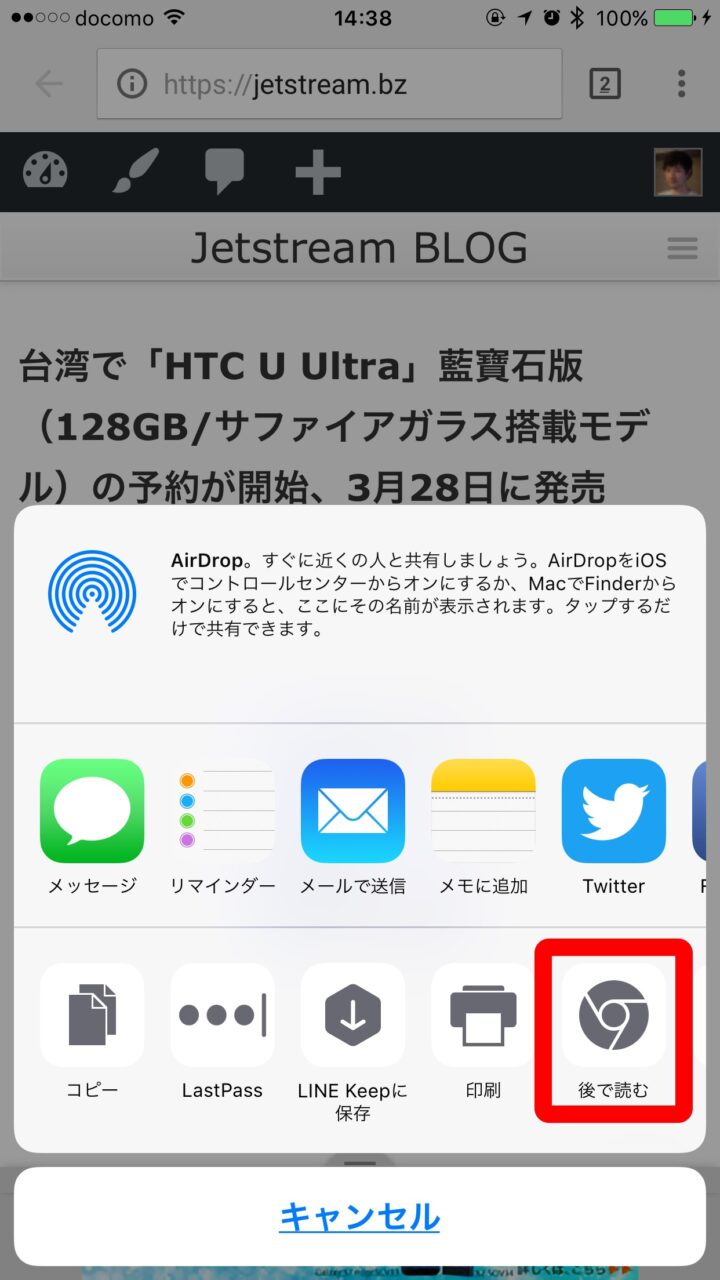The height and width of the screenshot is (1280, 720).
Task: Add the page to リマインダー
Action: (222, 811)
